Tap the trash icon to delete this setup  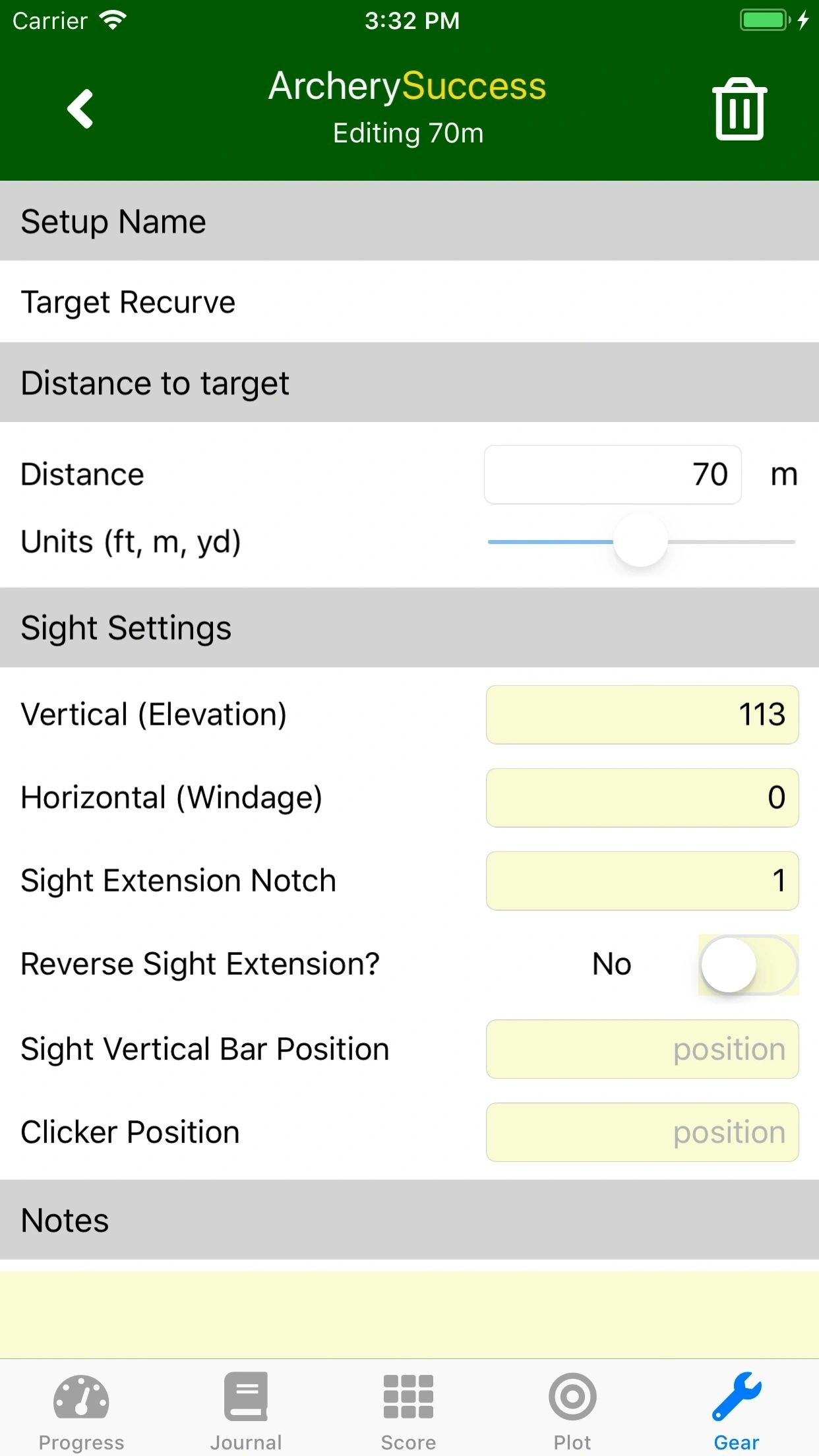pos(739,109)
